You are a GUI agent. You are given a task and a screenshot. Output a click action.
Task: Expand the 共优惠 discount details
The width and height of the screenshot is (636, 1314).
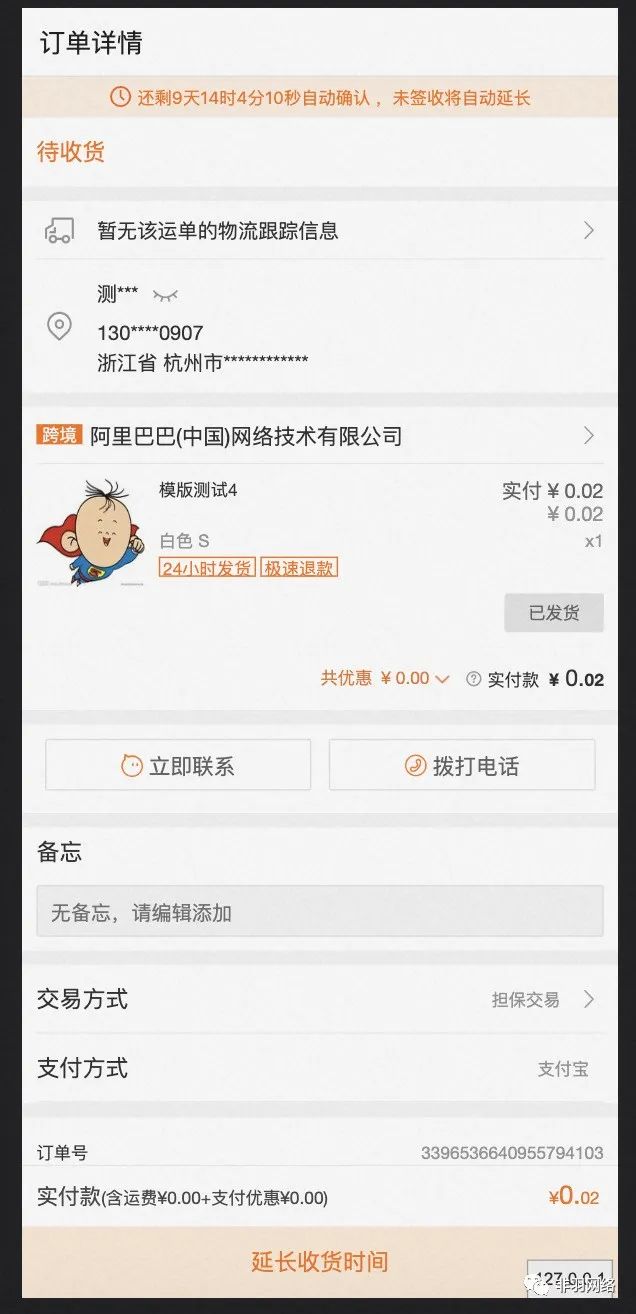click(384, 678)
